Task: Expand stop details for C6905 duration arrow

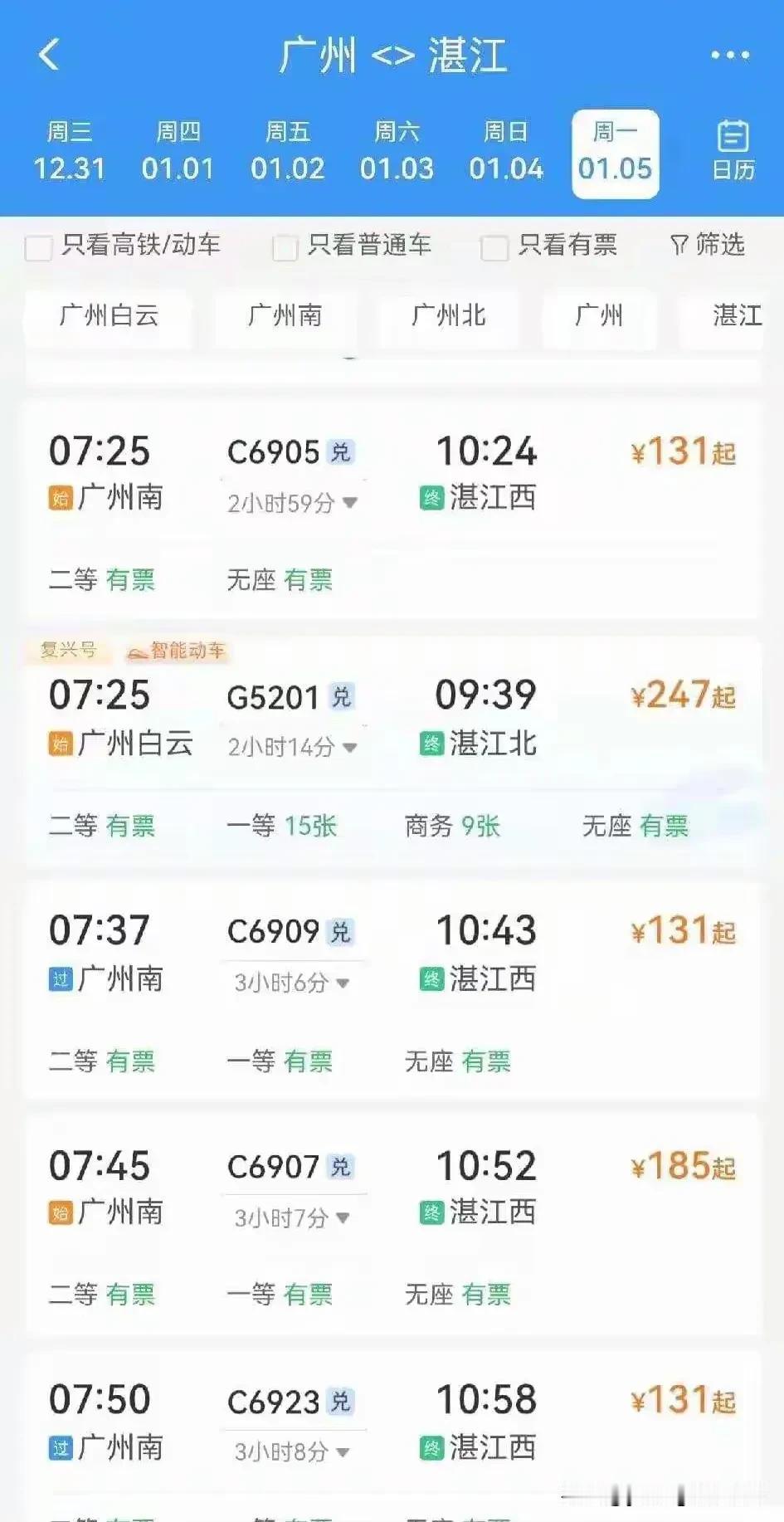Action: coord(349,501)
